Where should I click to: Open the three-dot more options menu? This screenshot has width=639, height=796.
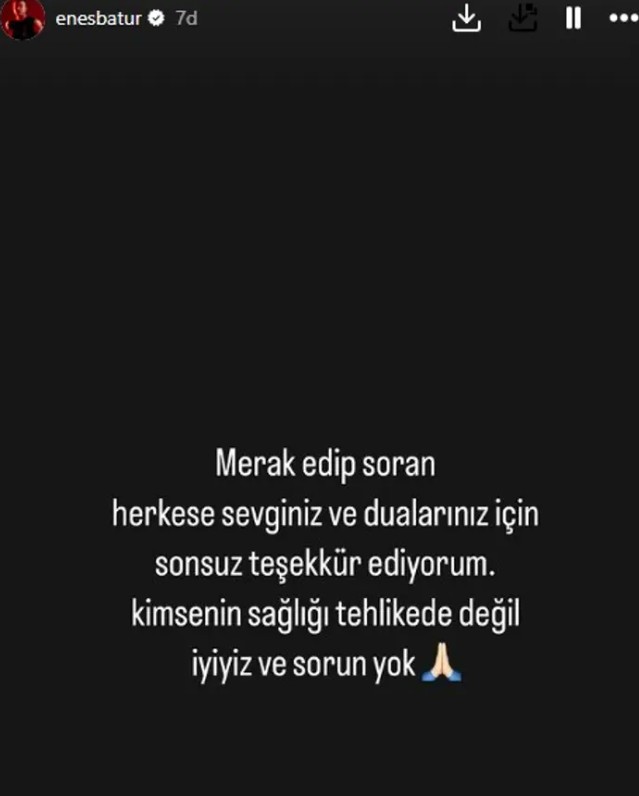click(622, 19)
